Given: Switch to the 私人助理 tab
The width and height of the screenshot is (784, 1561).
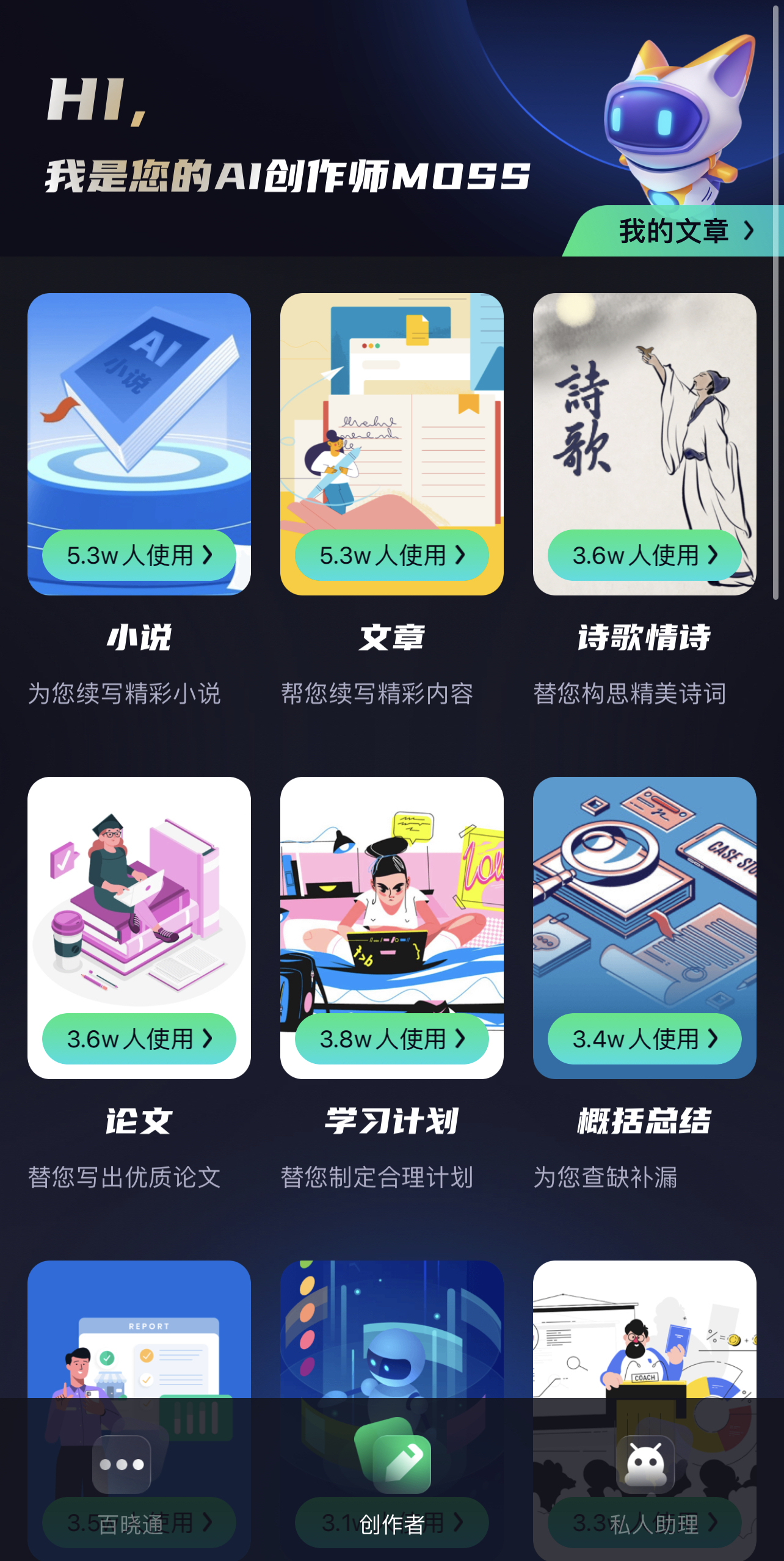Looking at the screenshot, I should tap(646, 1485).
